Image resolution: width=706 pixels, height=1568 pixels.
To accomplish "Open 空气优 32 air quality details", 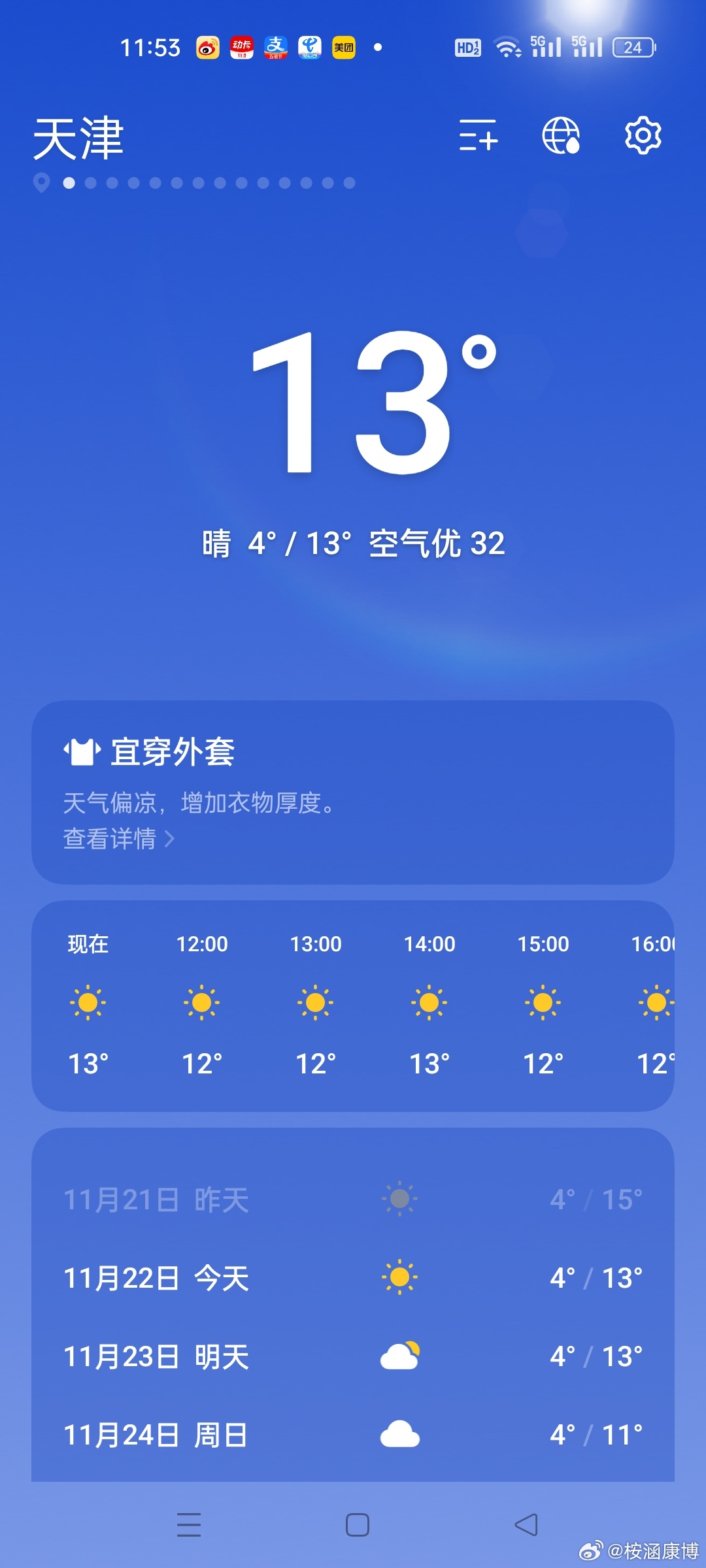I will tap(437, 544).
